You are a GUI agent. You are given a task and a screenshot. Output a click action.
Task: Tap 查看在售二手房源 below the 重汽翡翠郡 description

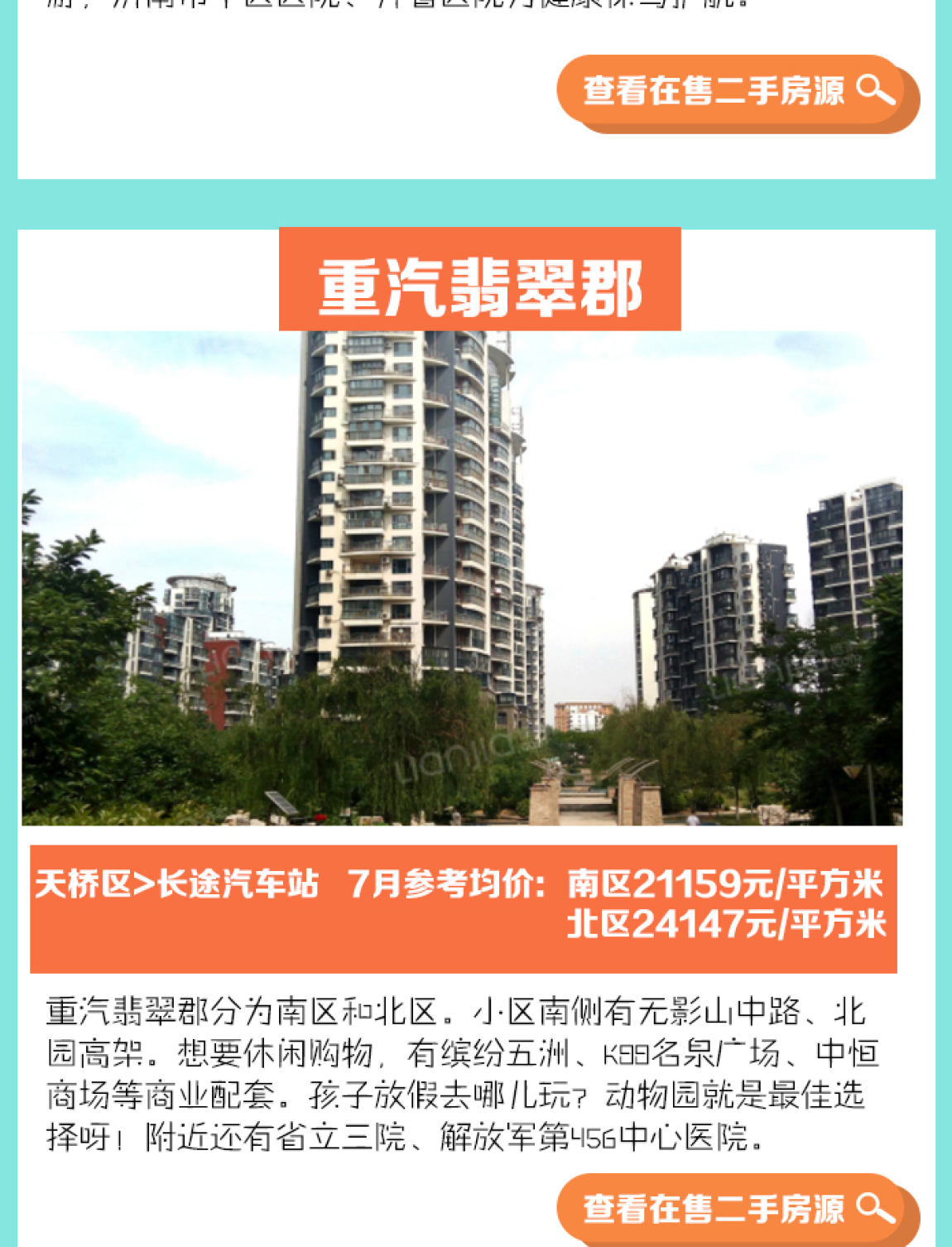click(735, 1209)
